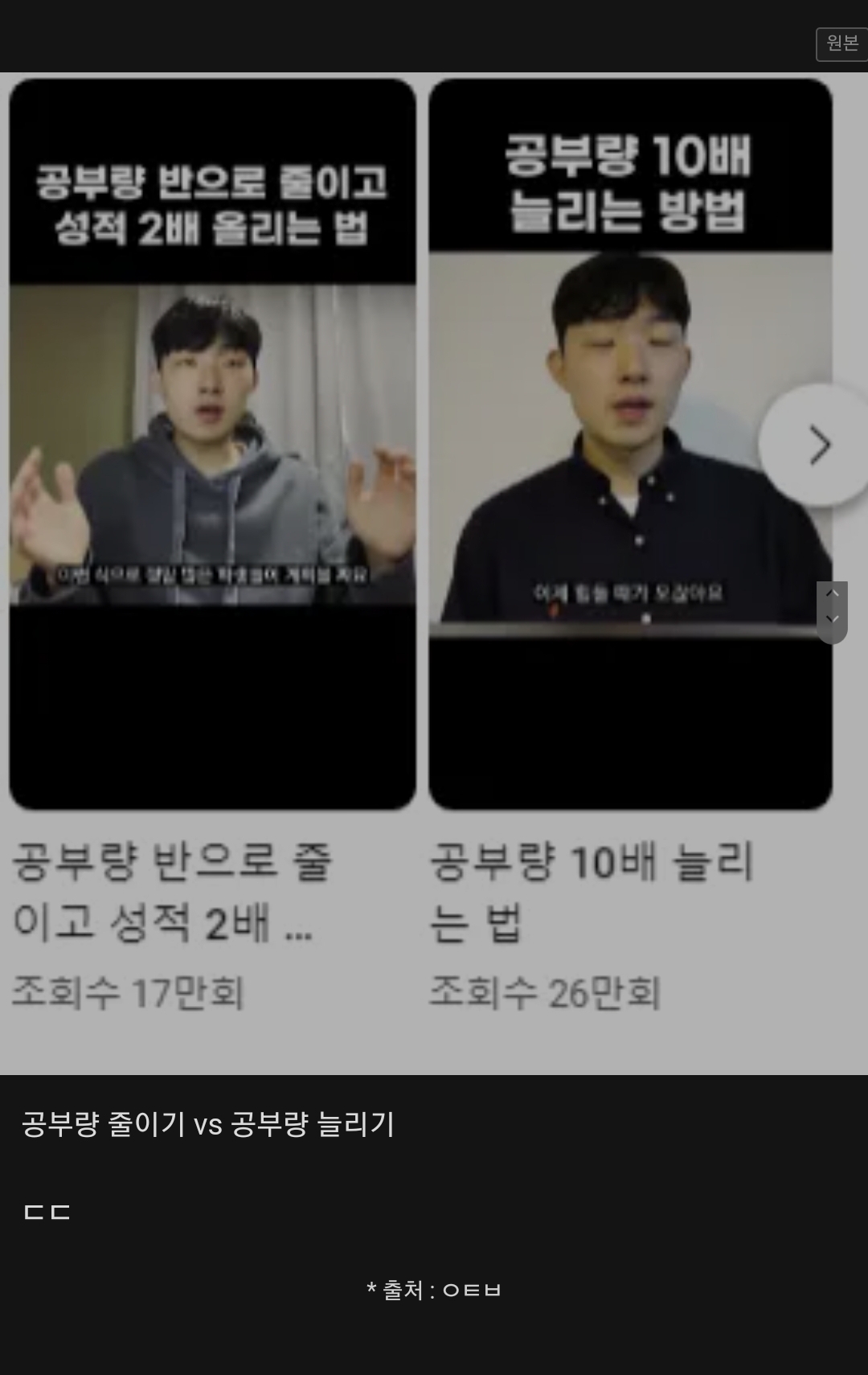The image size is (868, 1375).
Task: Tap the down arrow on the scroll handle
Action: 832,620
